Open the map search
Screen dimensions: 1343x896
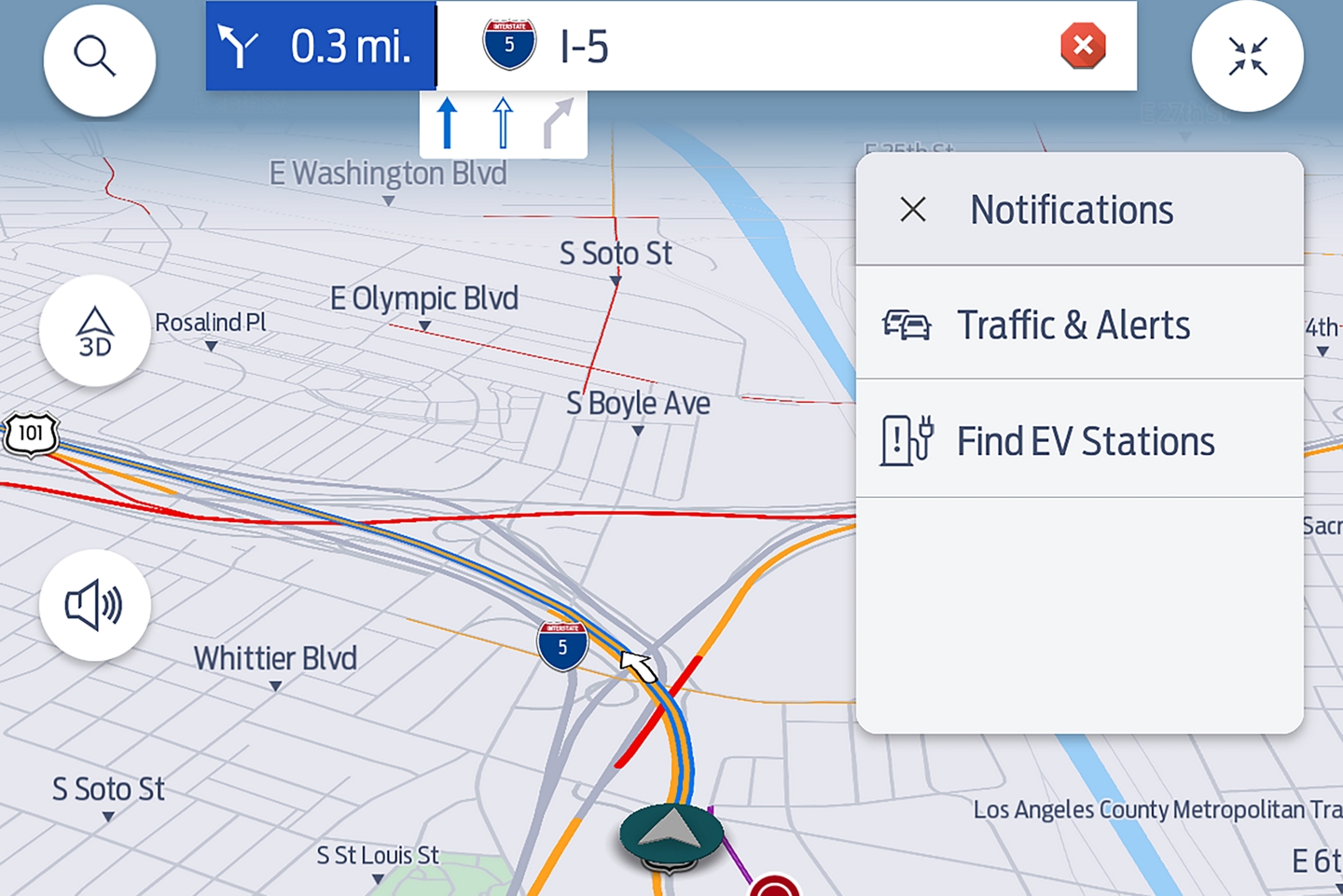(98, 58)
